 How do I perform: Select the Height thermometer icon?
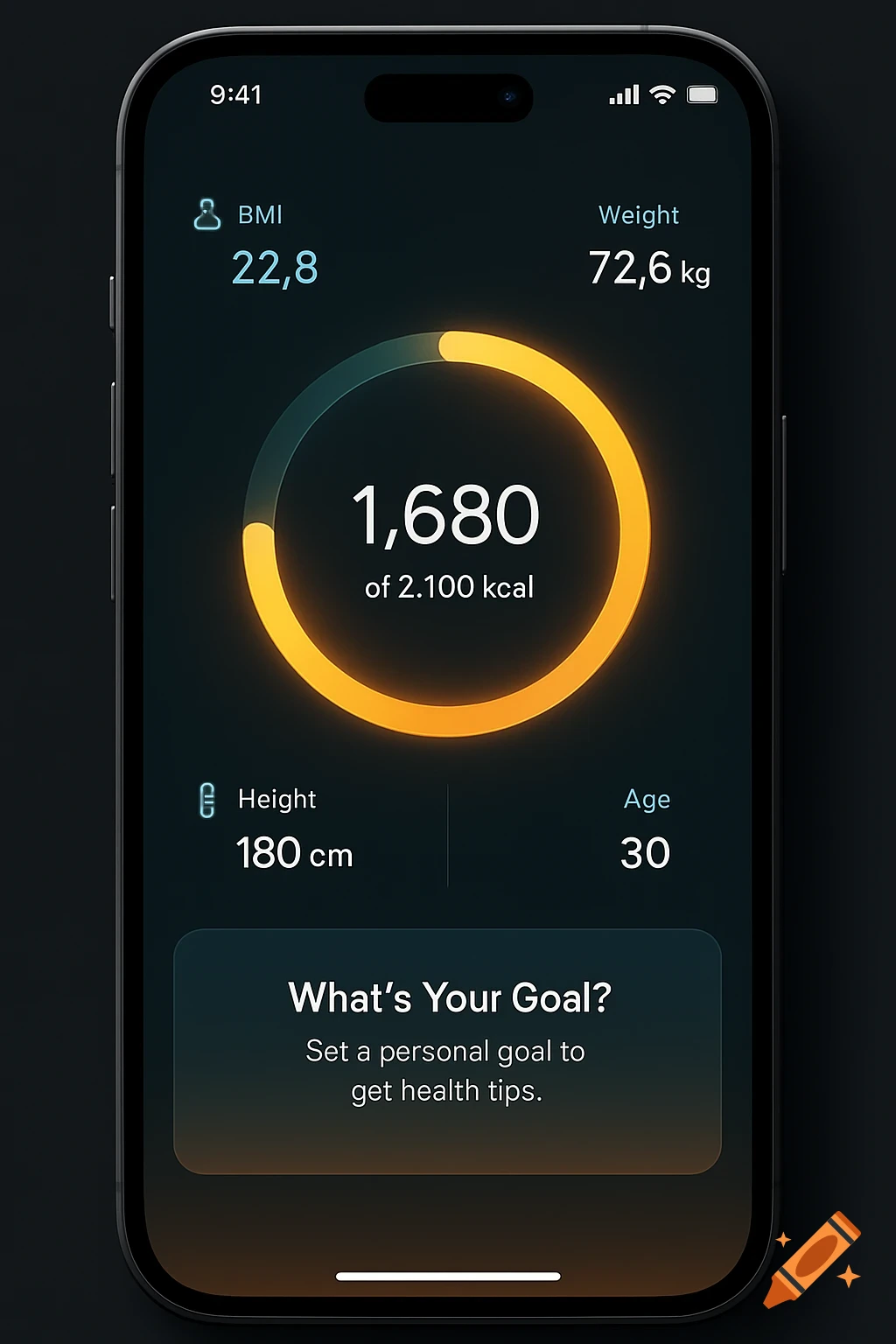208,799
